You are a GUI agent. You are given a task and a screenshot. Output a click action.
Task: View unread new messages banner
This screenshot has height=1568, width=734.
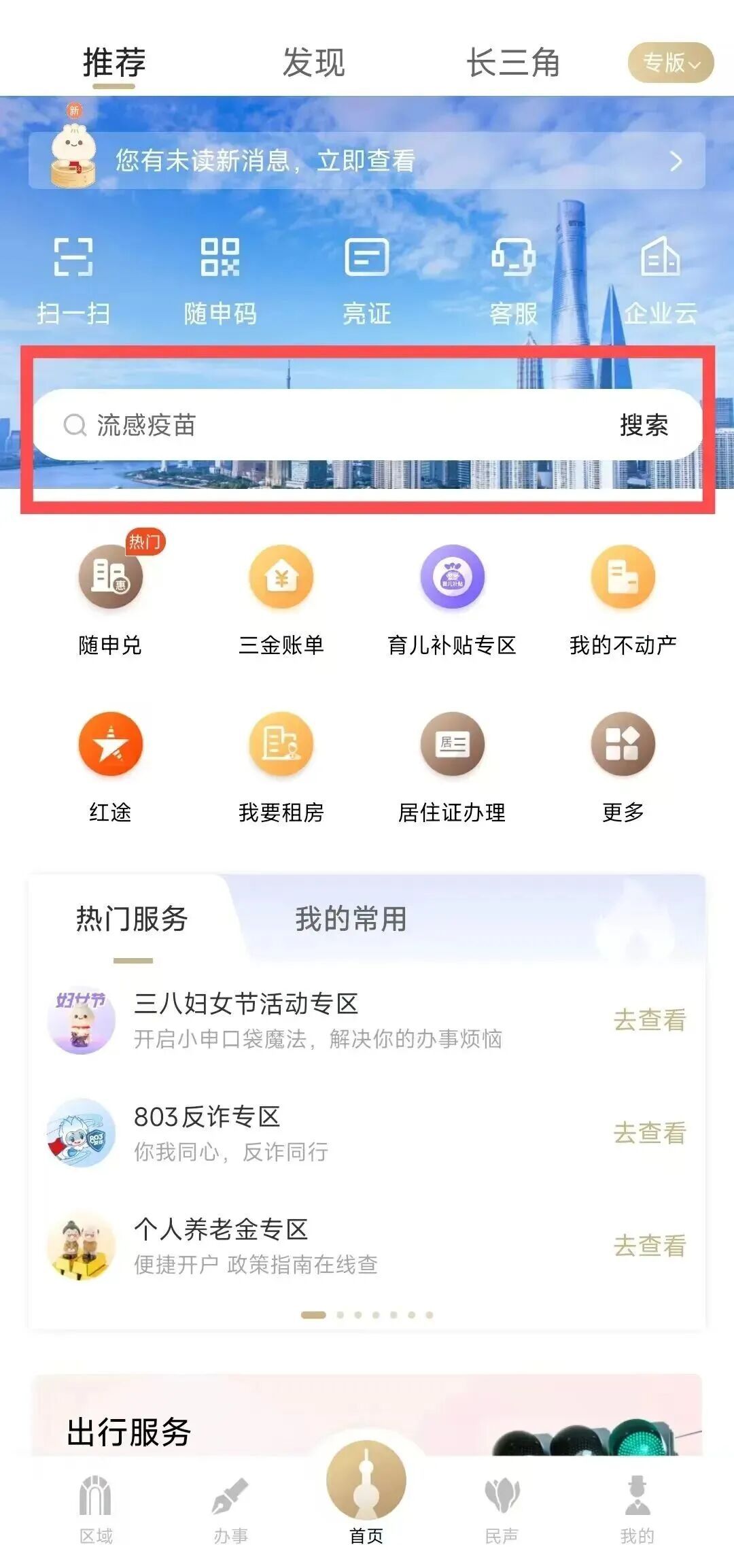point(366,161)
